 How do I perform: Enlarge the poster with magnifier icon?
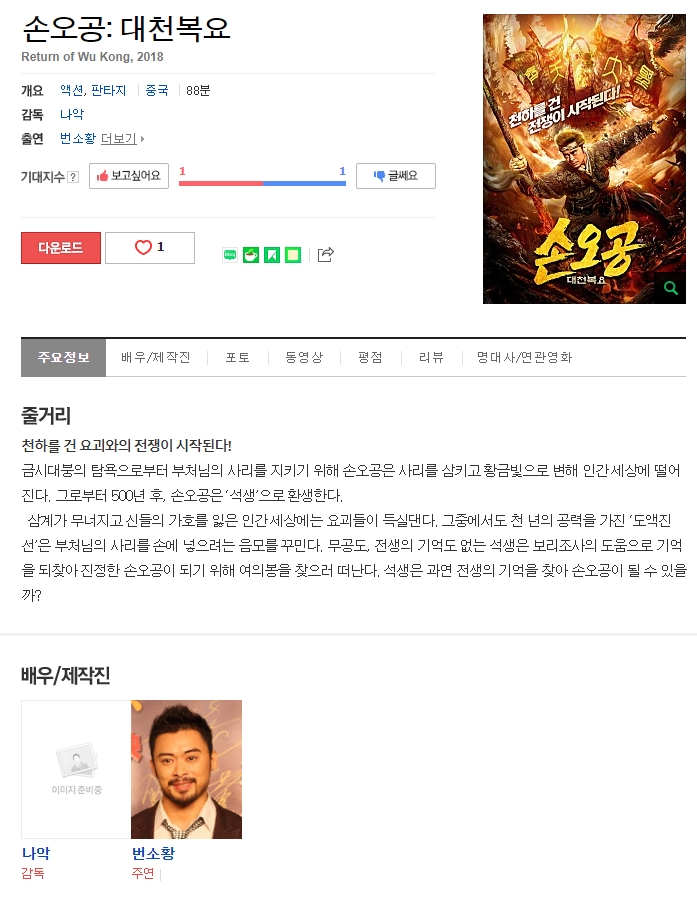coord(669,289)
